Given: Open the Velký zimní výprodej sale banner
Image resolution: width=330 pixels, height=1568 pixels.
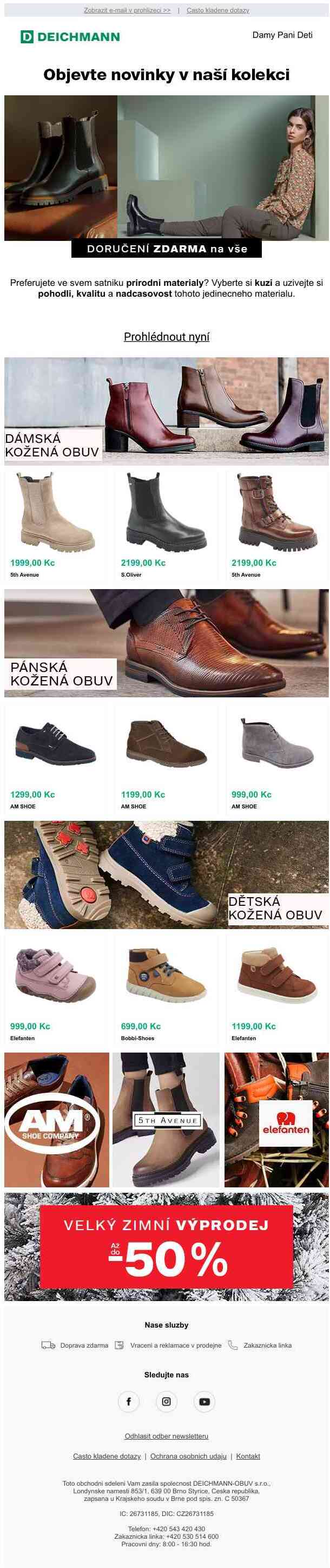Looking at the screenshot, I should click(x=167, y=1246).
